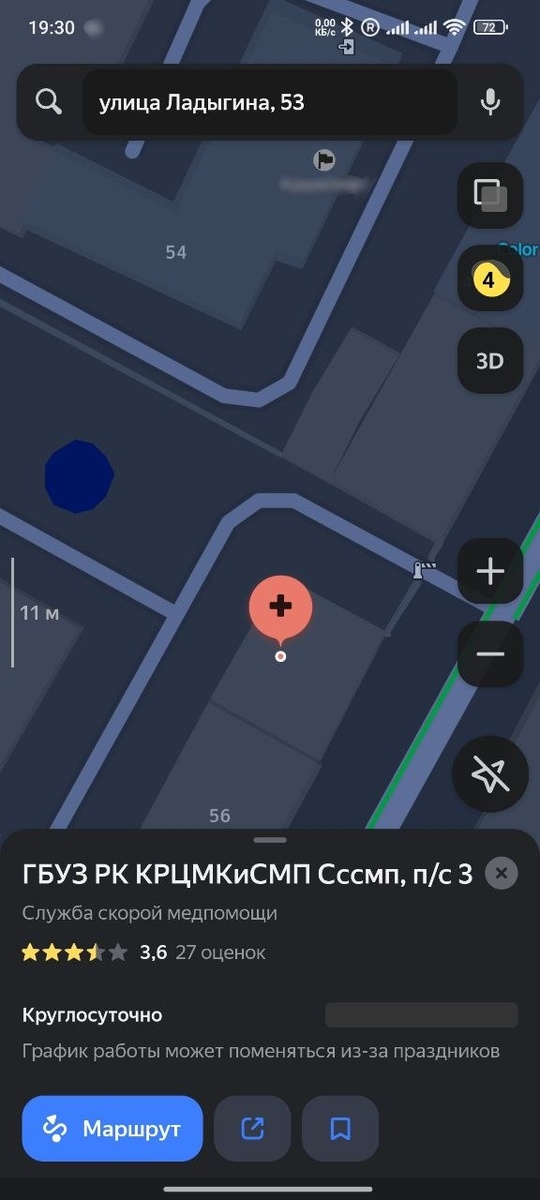The height and width of the screenshot is (1200, 540).
Task: Start voice search with the microphone
Action: pyautogui.click(x=490, y=101)
